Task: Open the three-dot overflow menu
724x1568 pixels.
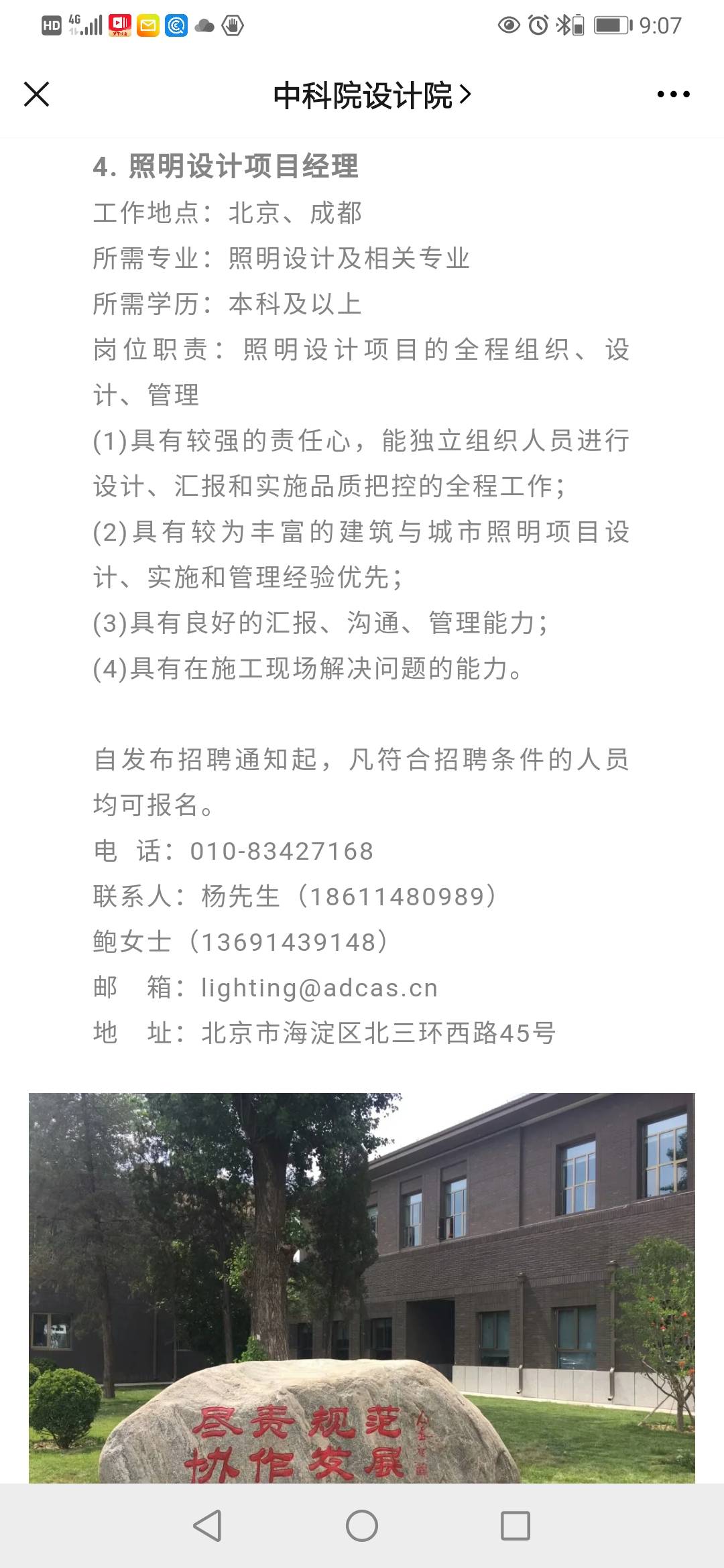Action: pos(673,94)
